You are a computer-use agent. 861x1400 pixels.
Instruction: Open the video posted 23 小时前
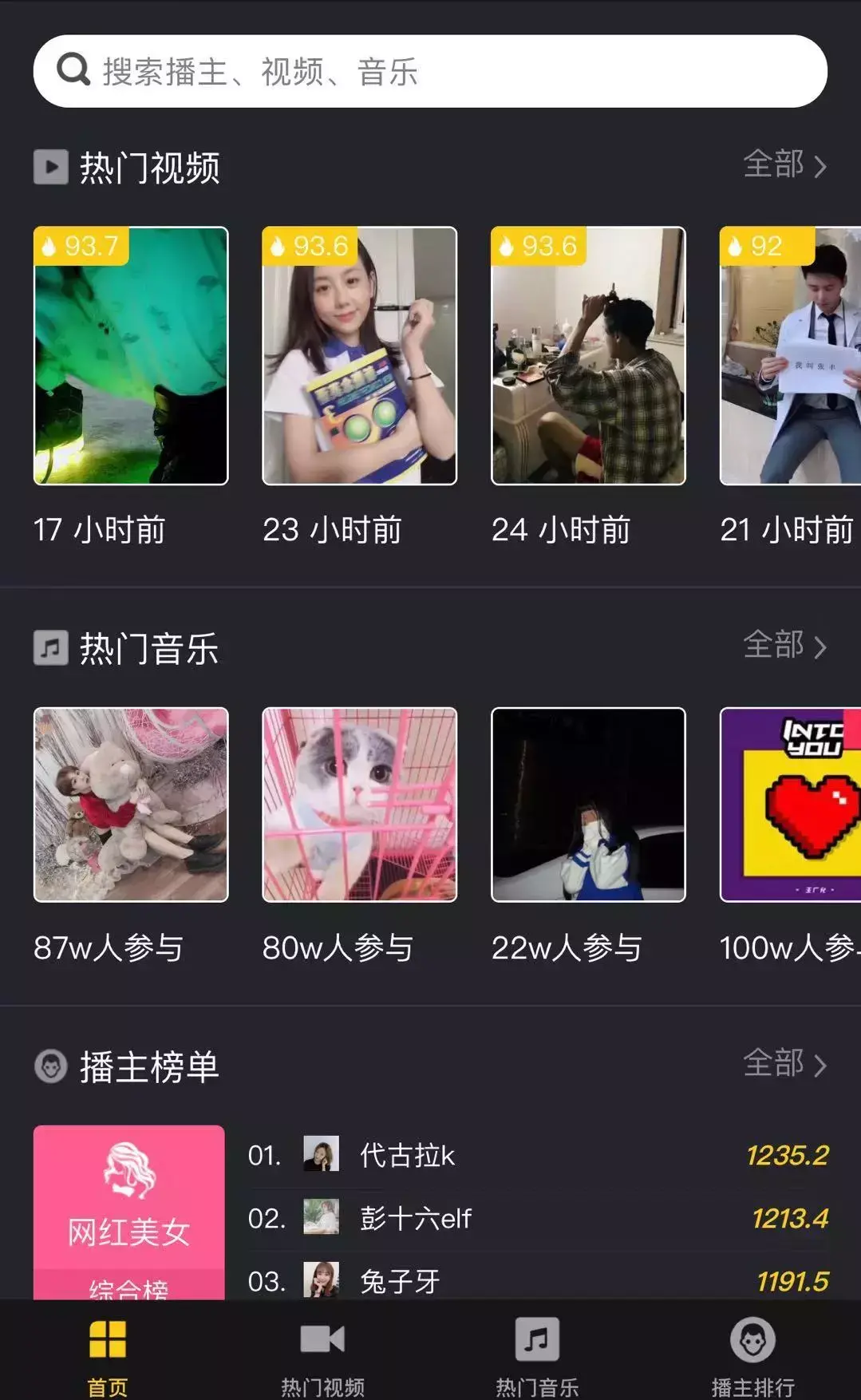click(x=359, y=356)
